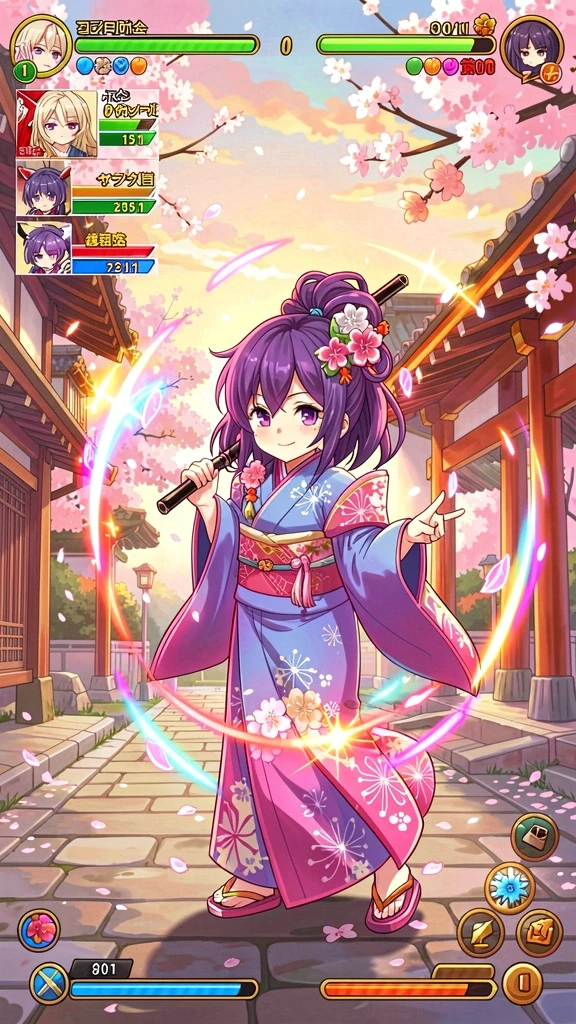This screenshot has height=1024, width=576.
Task: Select the blonde party member card showing 151
Action: point(87,123)
